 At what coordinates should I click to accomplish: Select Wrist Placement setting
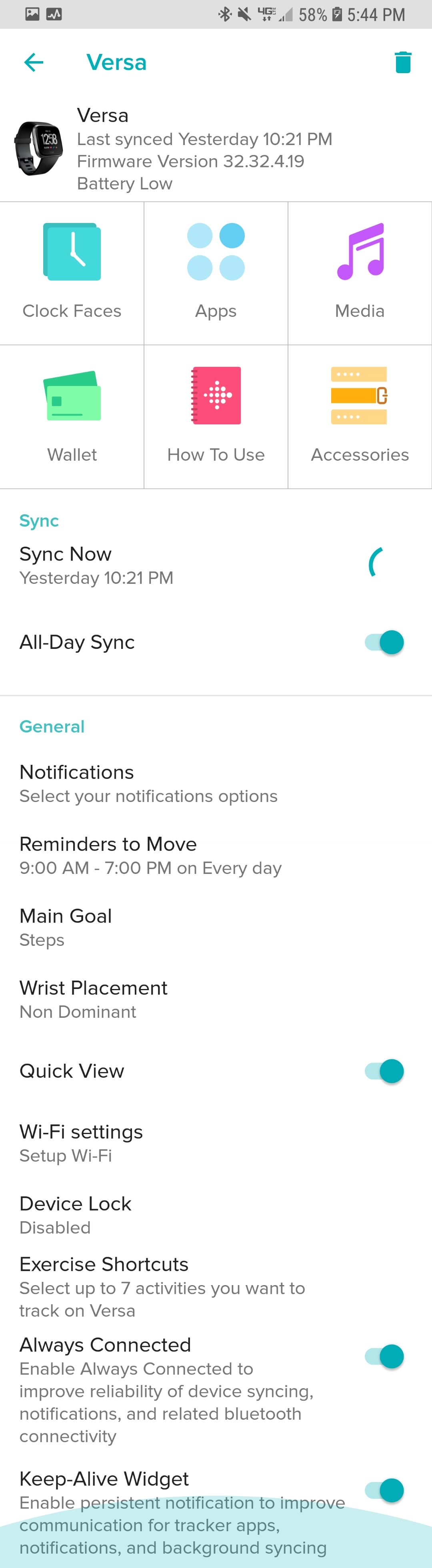[93, 999]
